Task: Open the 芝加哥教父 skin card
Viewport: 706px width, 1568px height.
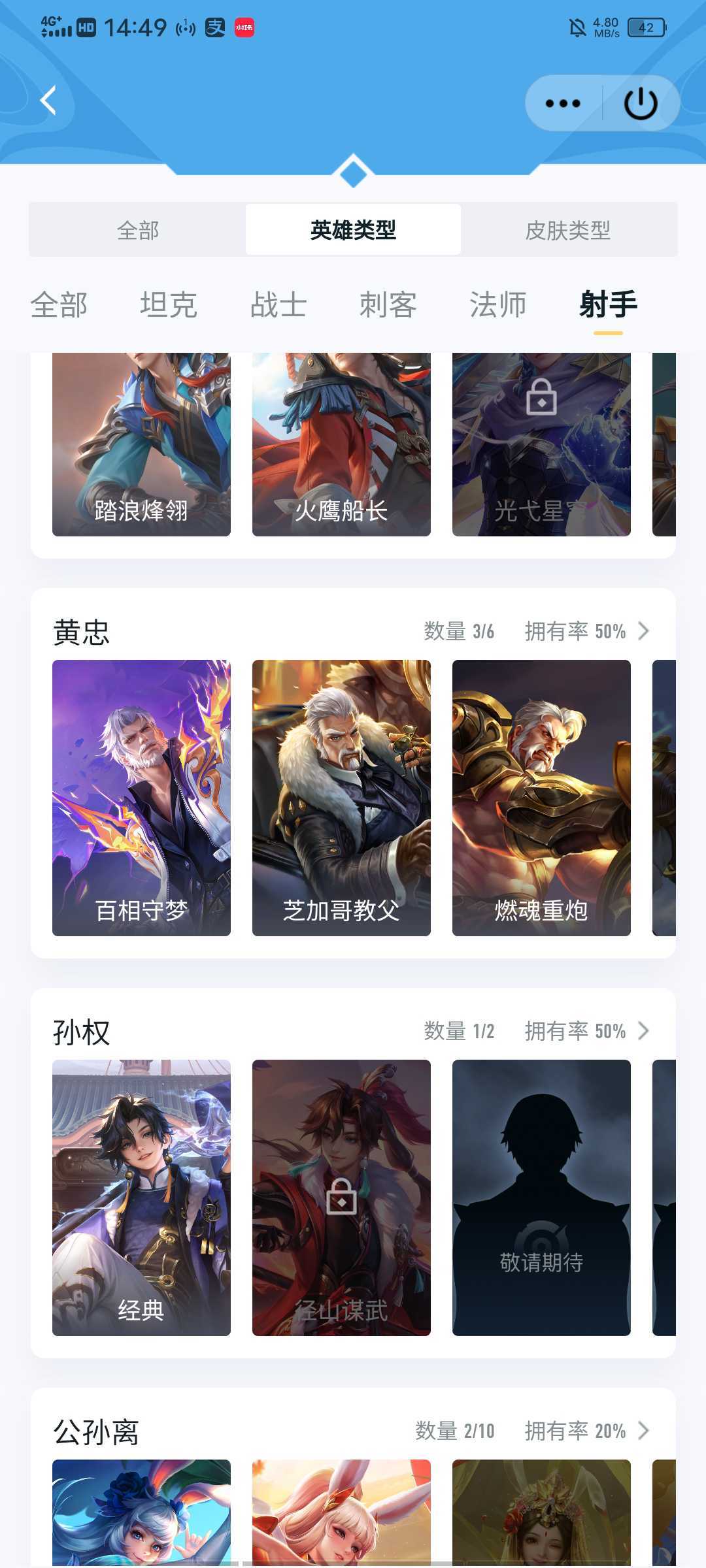Action: tap(341, 797)
